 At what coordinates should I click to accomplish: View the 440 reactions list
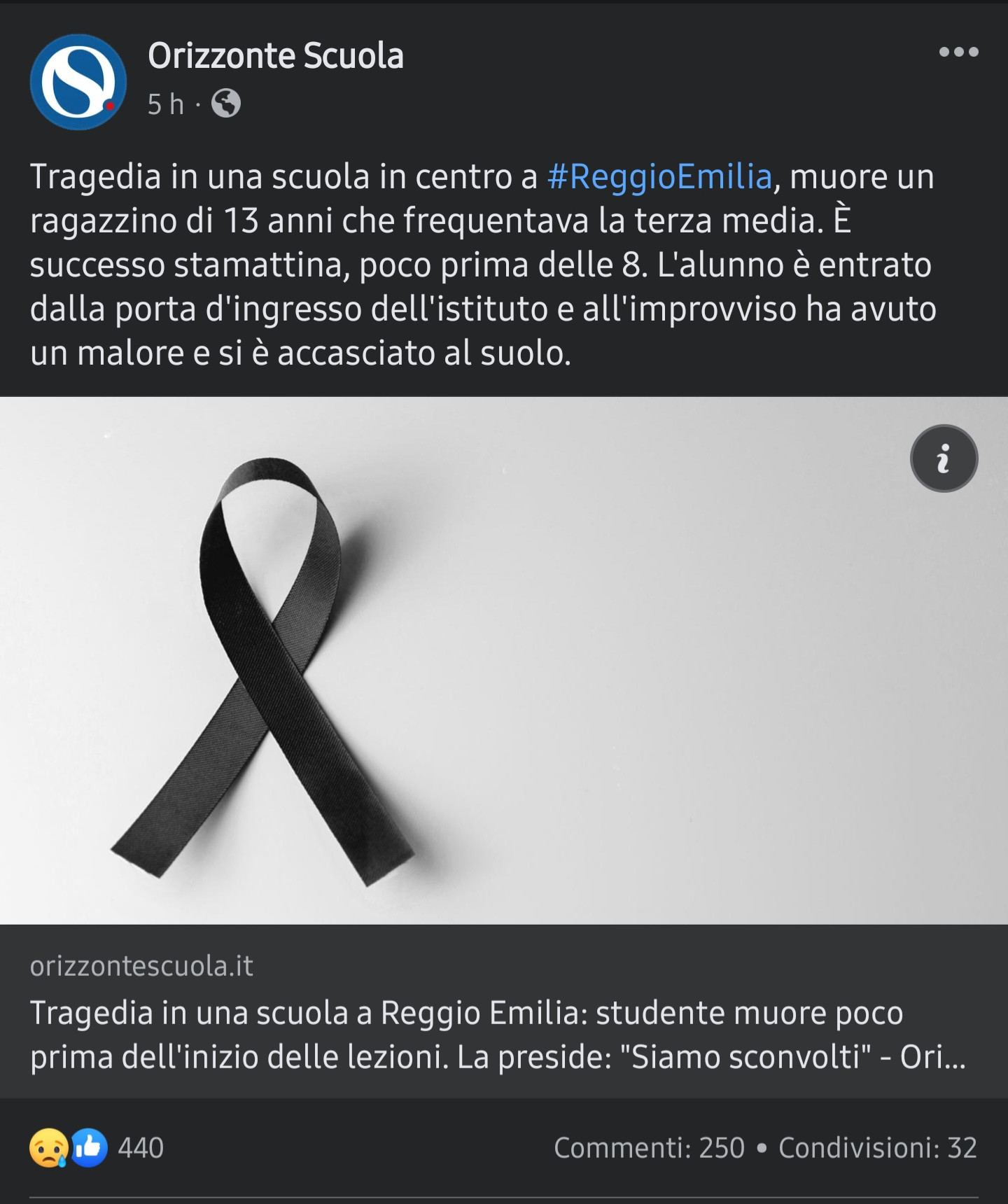point(98,1148)
